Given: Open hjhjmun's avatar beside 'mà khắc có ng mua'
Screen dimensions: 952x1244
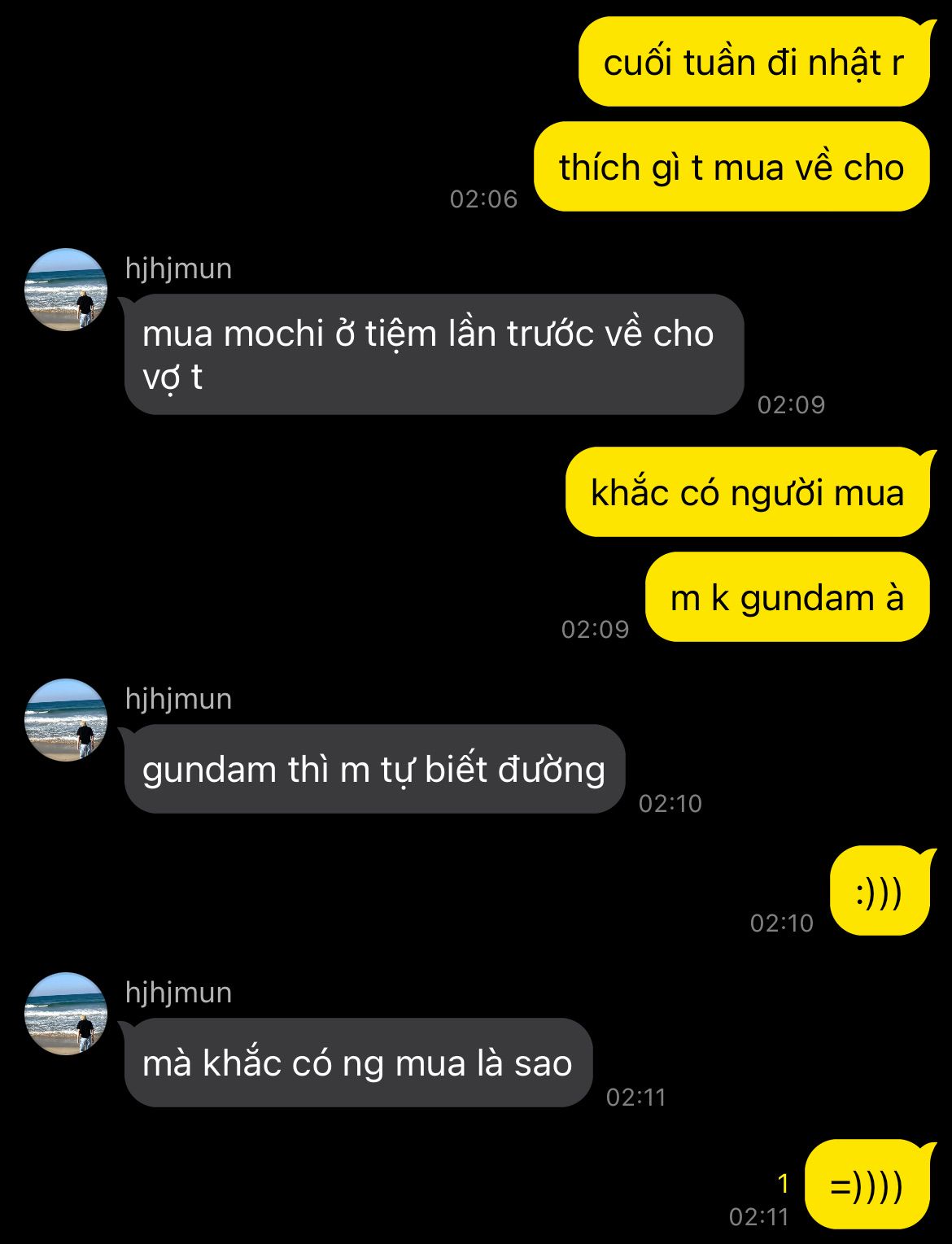Looking at the screenshot, I should pos(66,1014).
